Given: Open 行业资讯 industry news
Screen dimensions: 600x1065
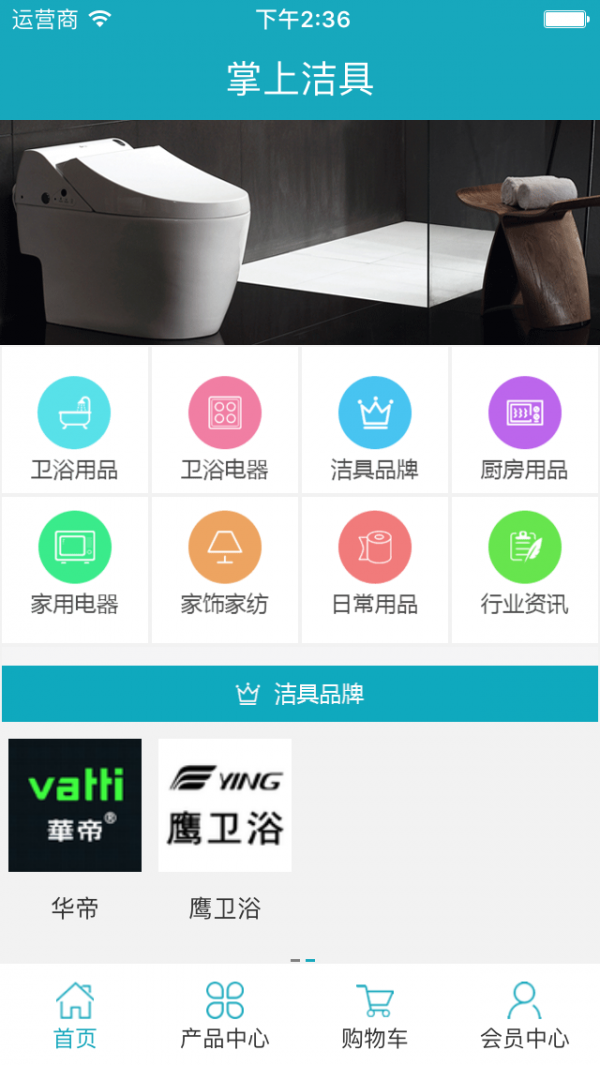Looking at the screenshot, I should (x=525, y=568).
